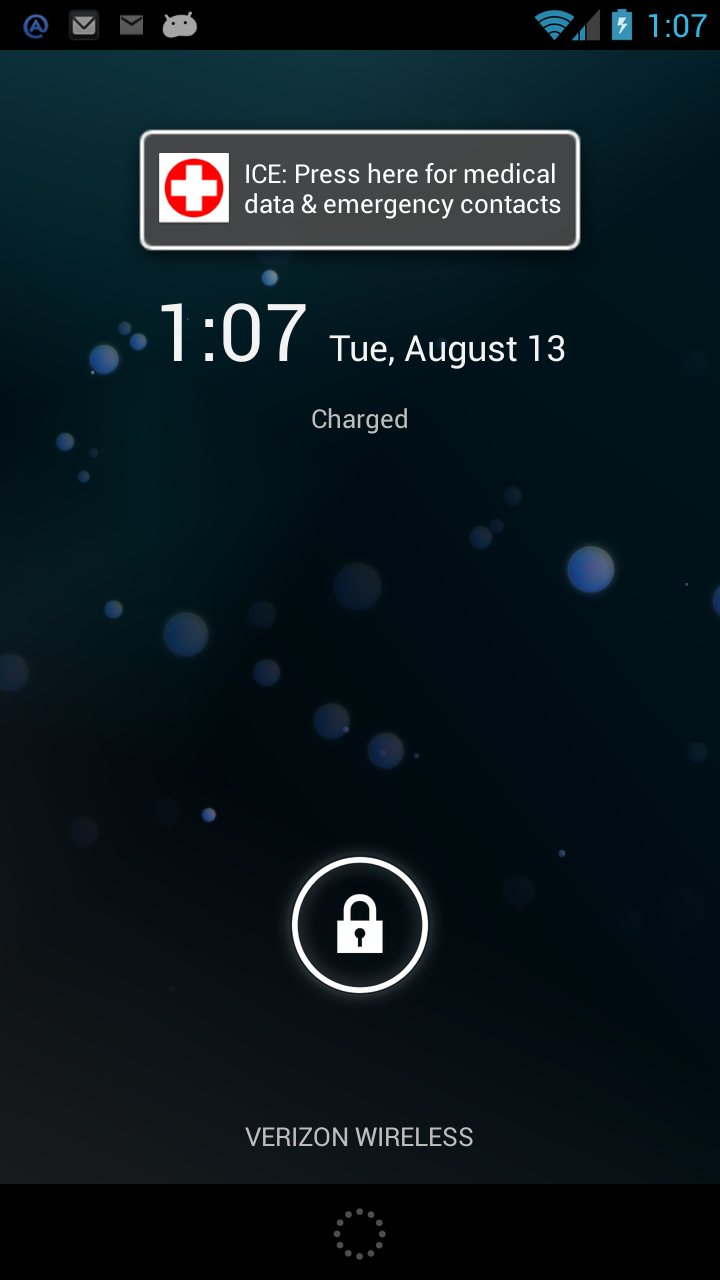Tap the Charged battery status text
720x1280 pixels.
click(360, 419)
